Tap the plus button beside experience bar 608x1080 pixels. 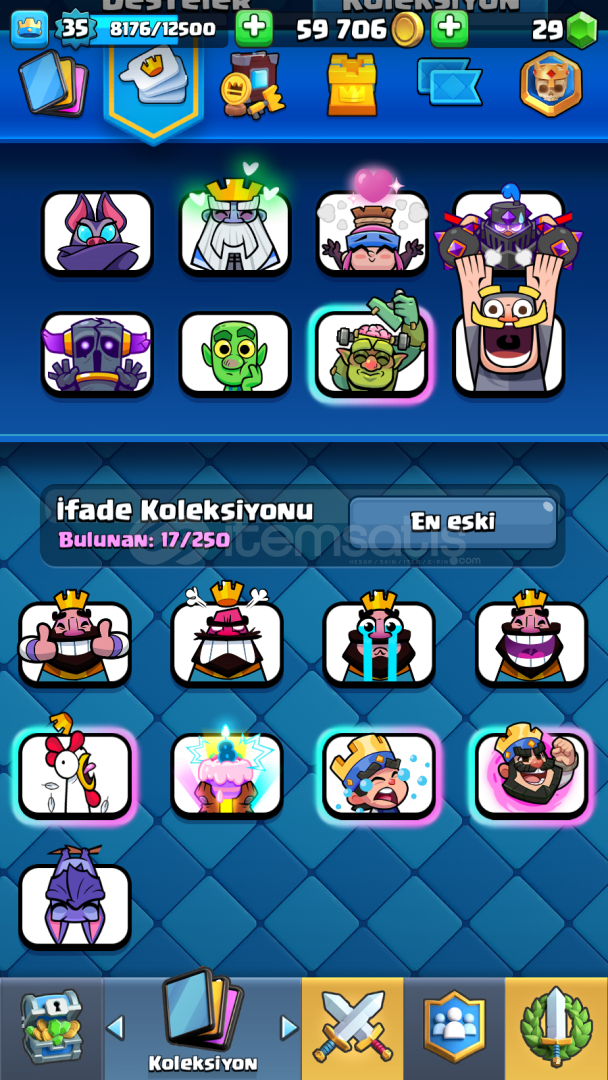pos(254,29)
